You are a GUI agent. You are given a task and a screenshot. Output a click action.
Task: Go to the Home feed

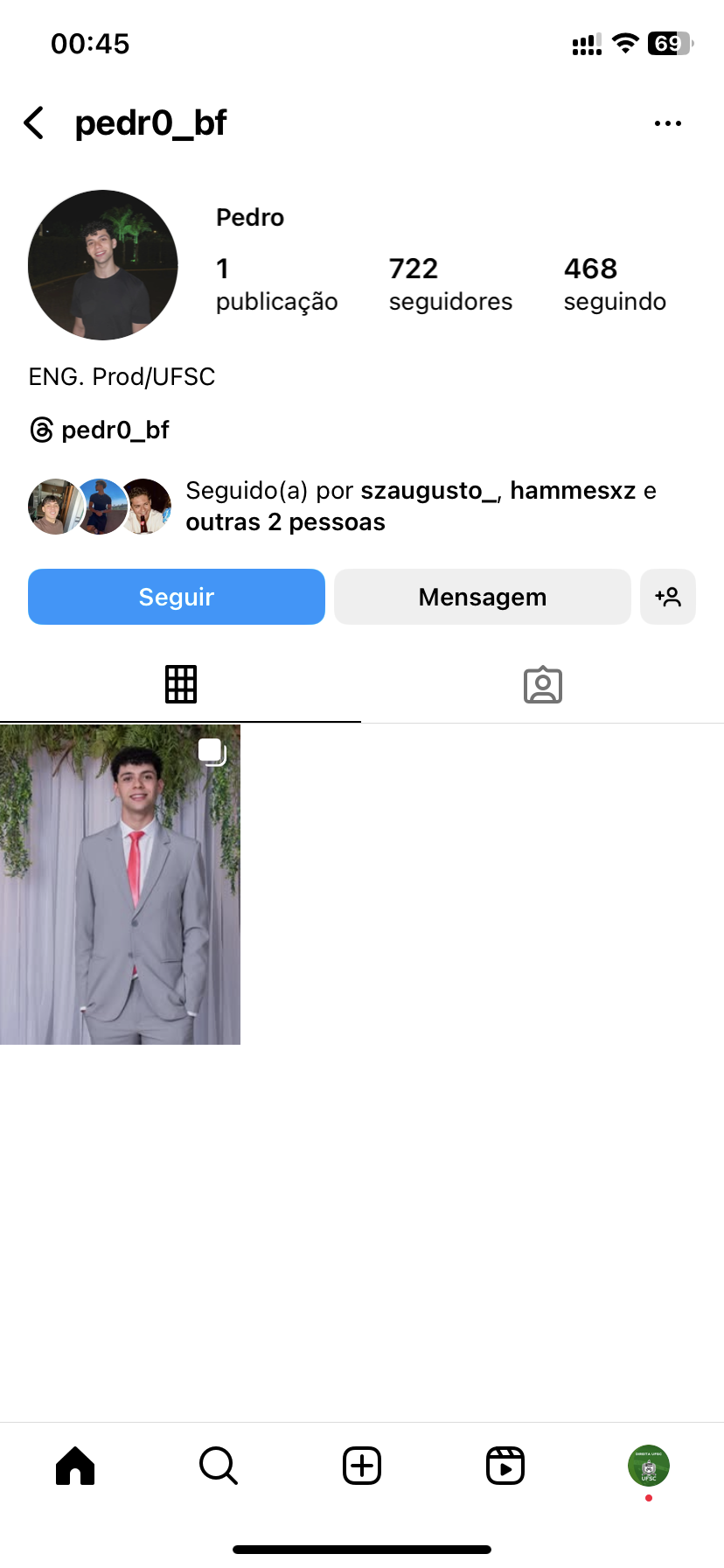[75, 1466]
